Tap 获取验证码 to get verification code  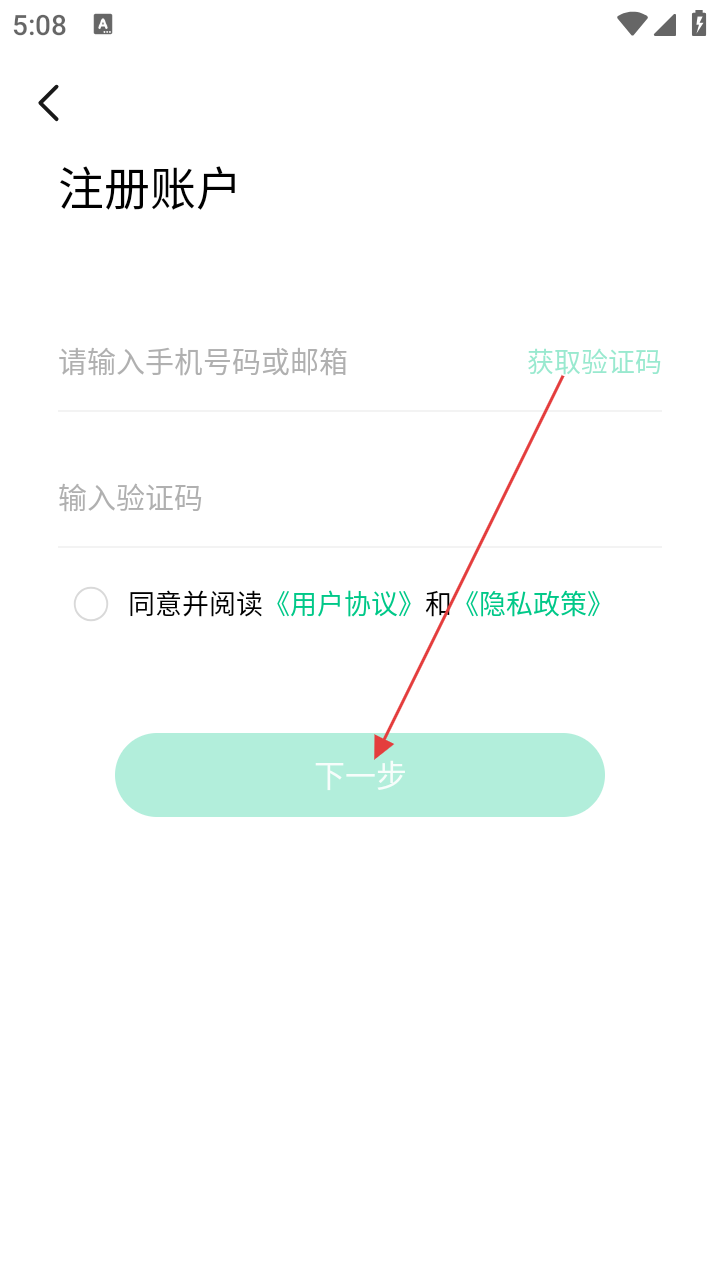point(594,362)
